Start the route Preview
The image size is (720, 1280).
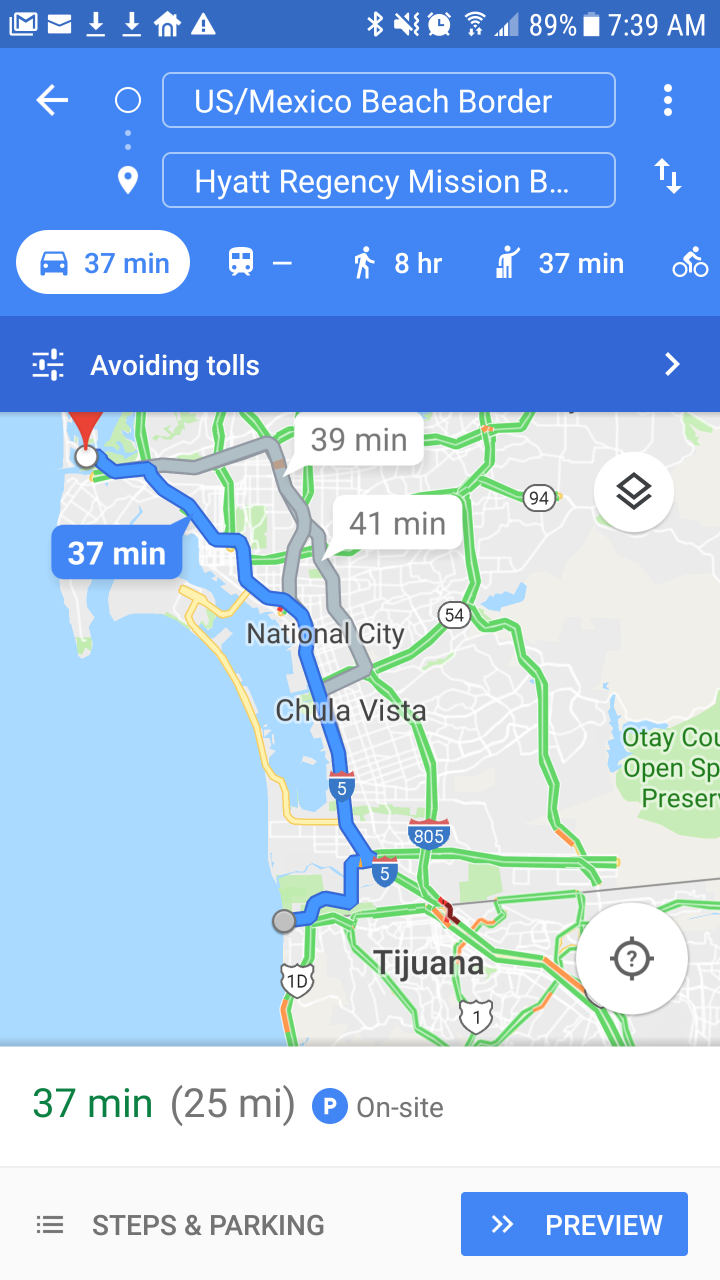point(574,1224)
